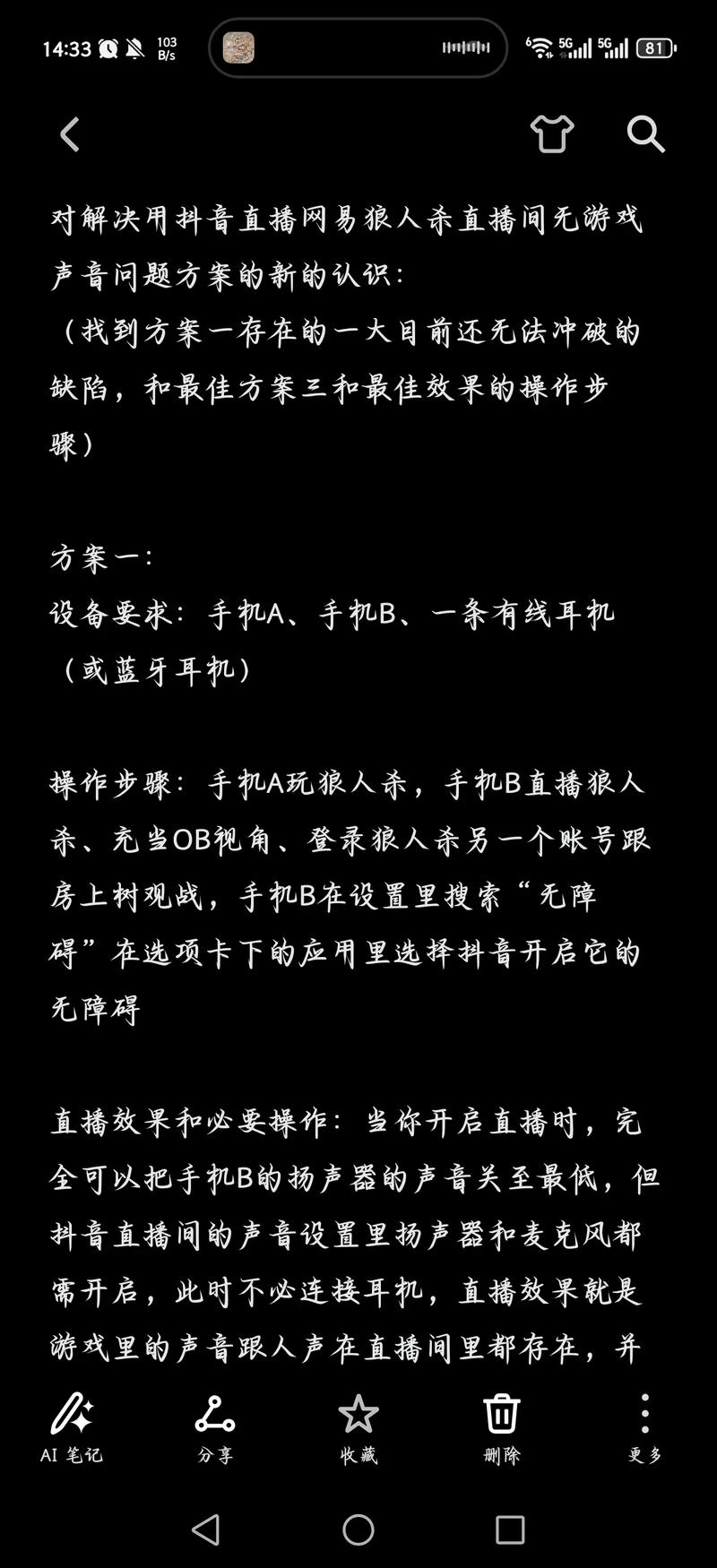Open AI 笔记 tool
This screenshot has height=1568, width=717.
point(72,1427)
